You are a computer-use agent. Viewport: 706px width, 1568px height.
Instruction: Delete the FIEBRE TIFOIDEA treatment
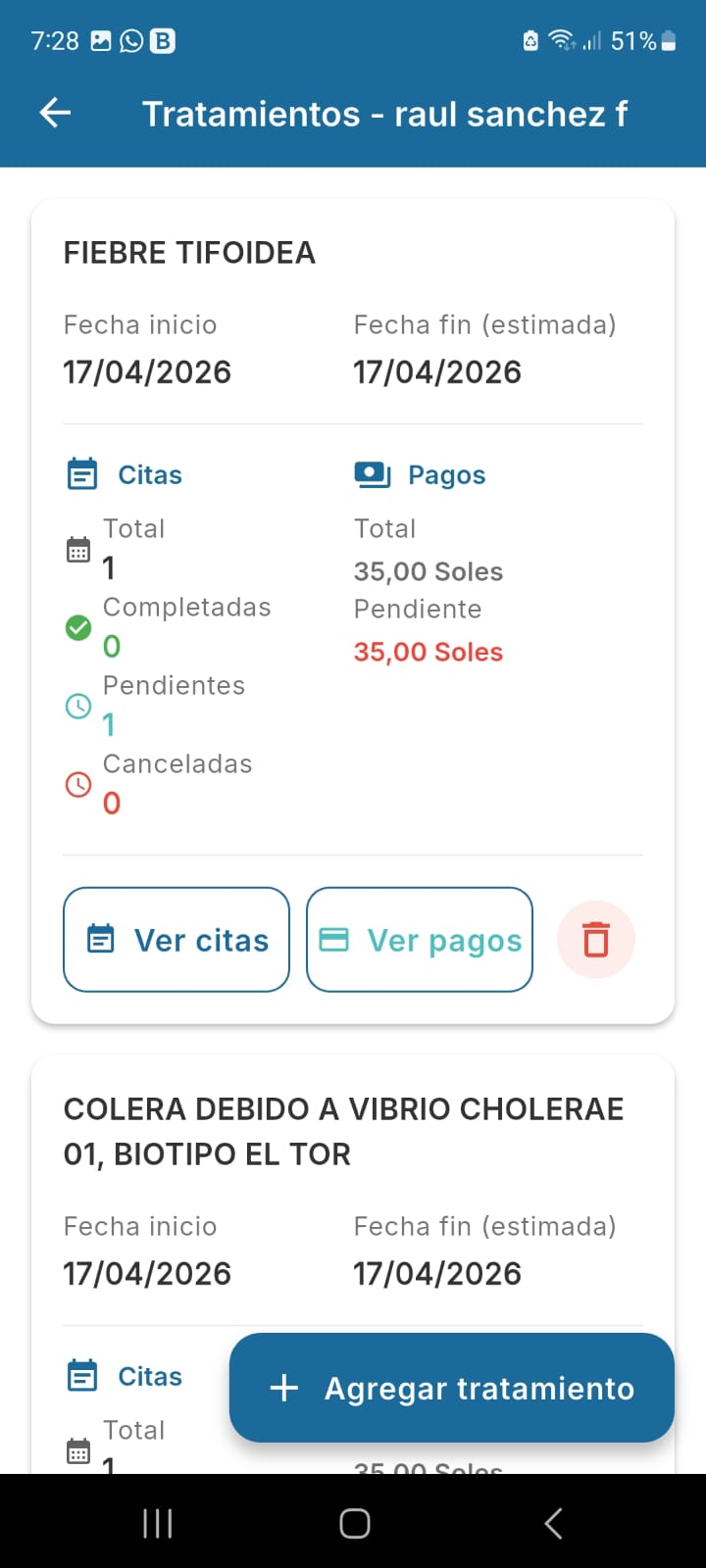tap(596, 939)
